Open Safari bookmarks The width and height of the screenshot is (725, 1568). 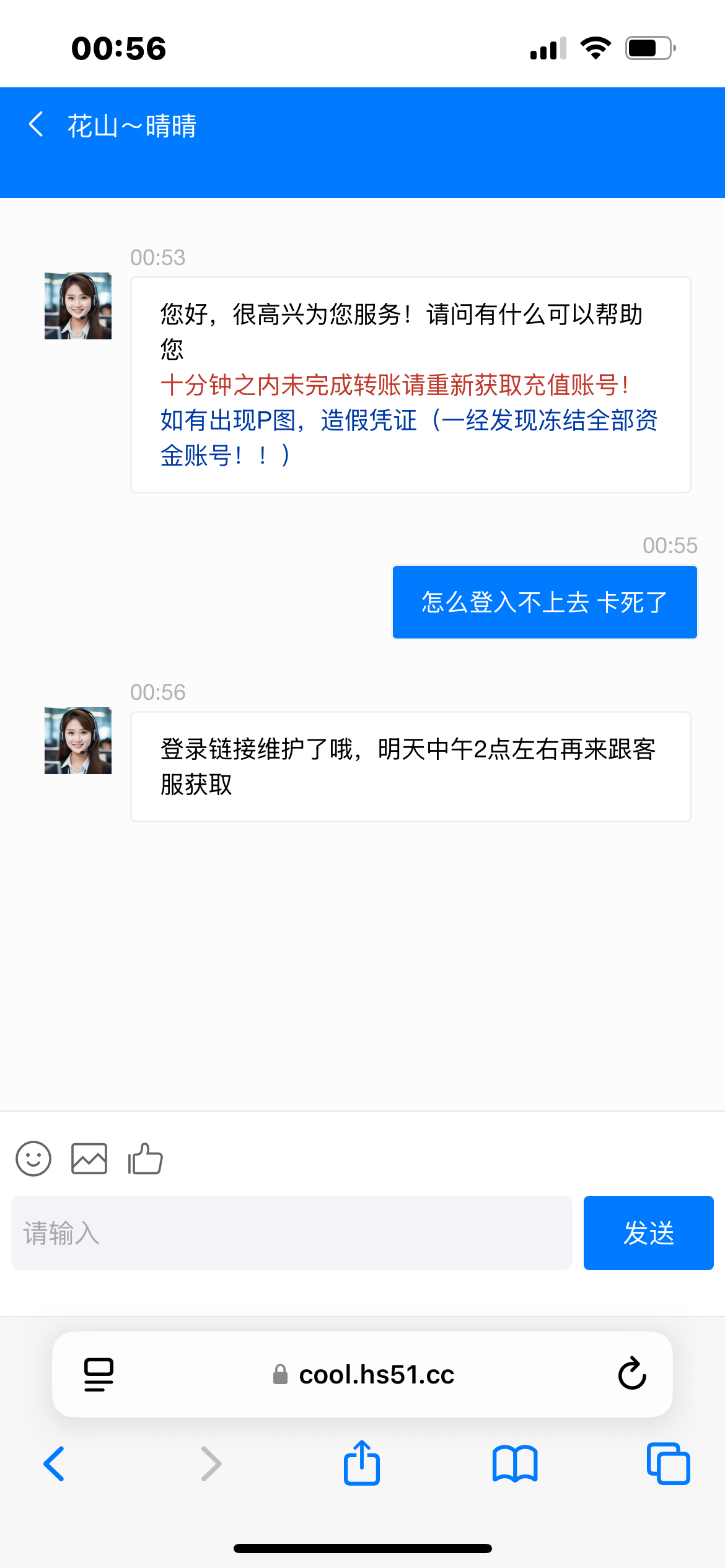pyautogui.click(x=515, y=1464)
